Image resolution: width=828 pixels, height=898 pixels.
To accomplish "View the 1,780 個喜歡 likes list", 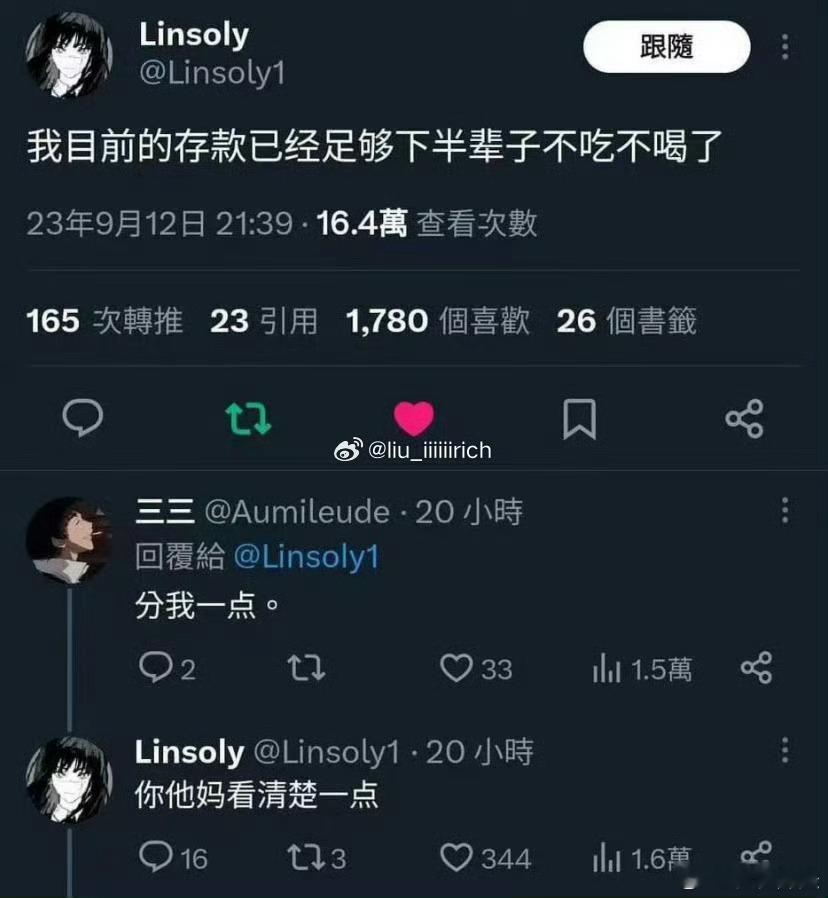I will click(x=437, y=321).
